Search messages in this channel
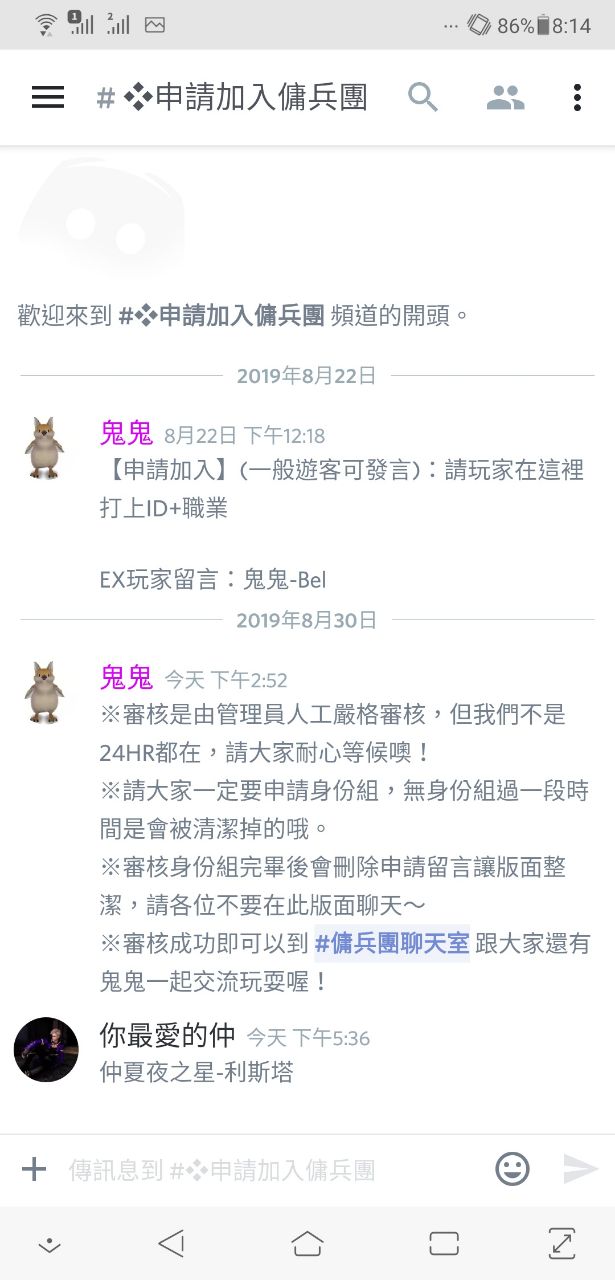 pyautogui.click(x=423, y=97)
